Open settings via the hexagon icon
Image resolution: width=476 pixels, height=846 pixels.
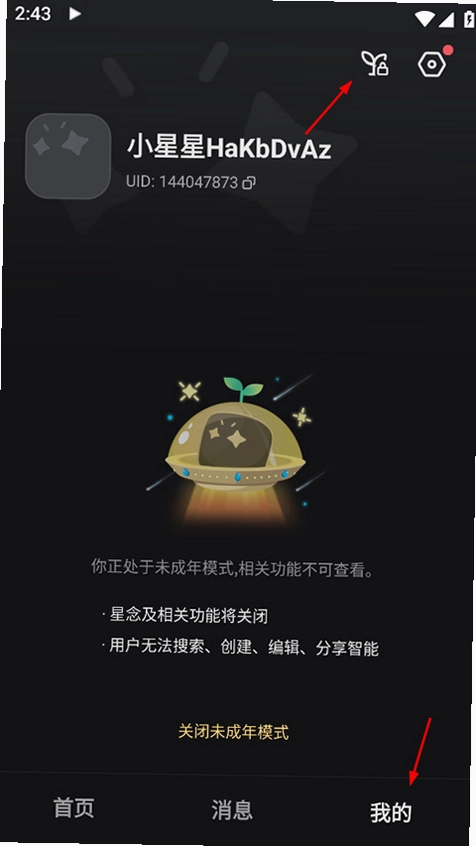tap(432, 65)
